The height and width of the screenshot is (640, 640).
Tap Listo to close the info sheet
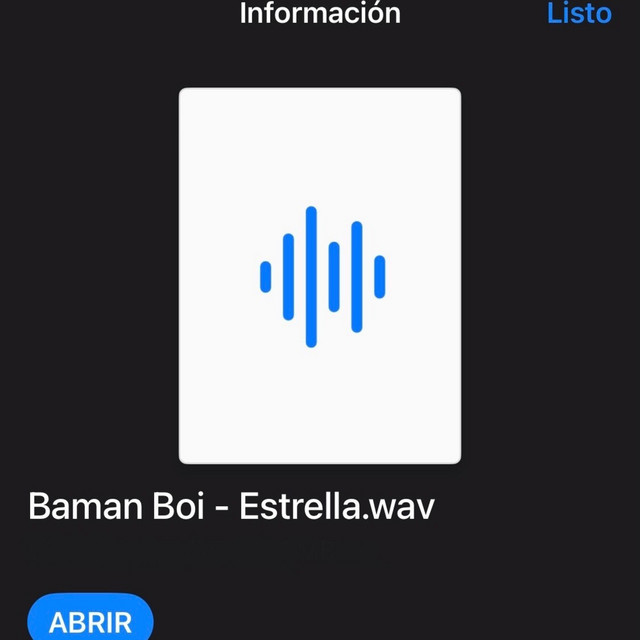579,13
